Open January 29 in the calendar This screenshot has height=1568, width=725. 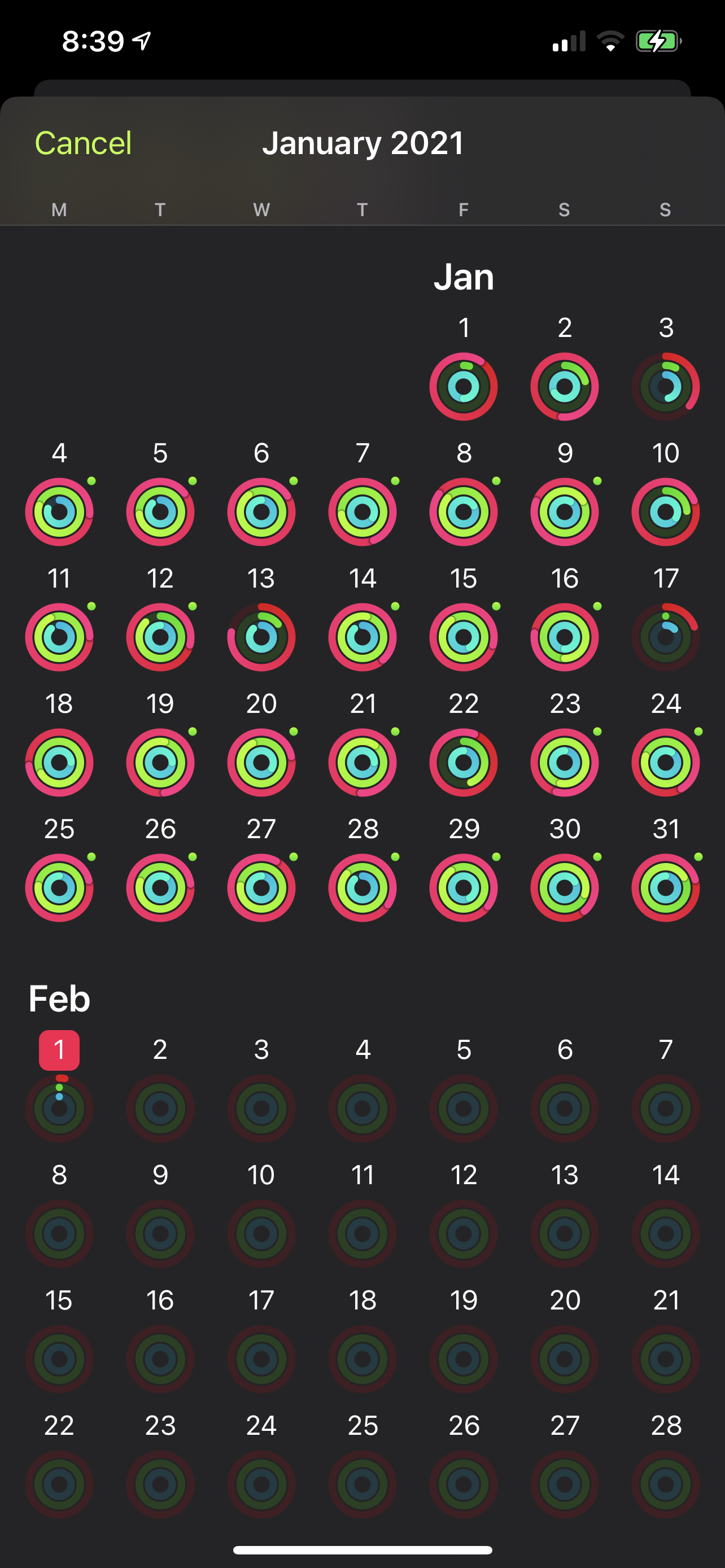click(x=463, y=887)
